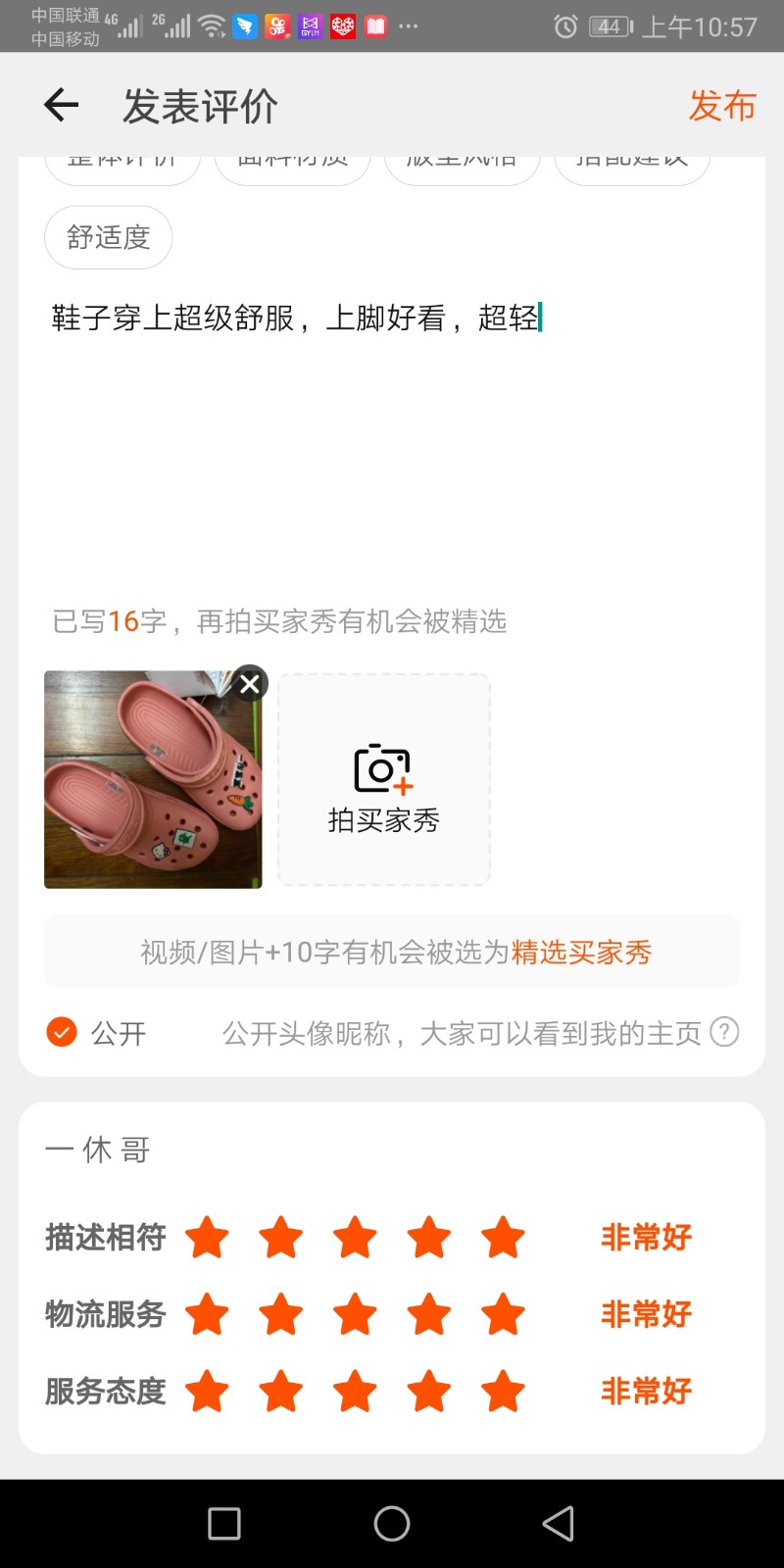Go to the system home screen

[392, 1523]
